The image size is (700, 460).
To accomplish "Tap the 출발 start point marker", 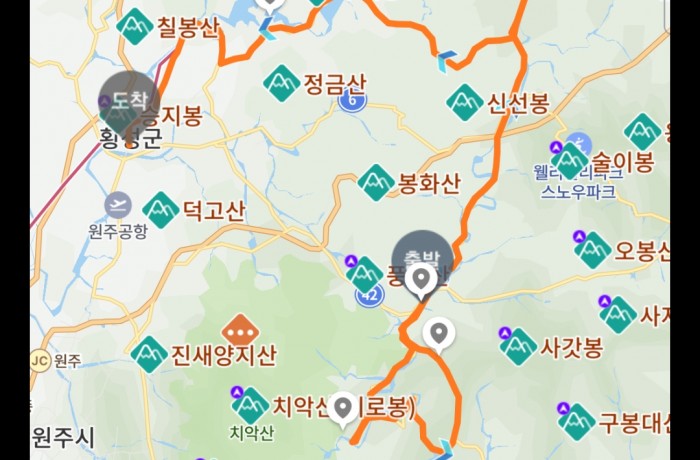I will point(422,256).
